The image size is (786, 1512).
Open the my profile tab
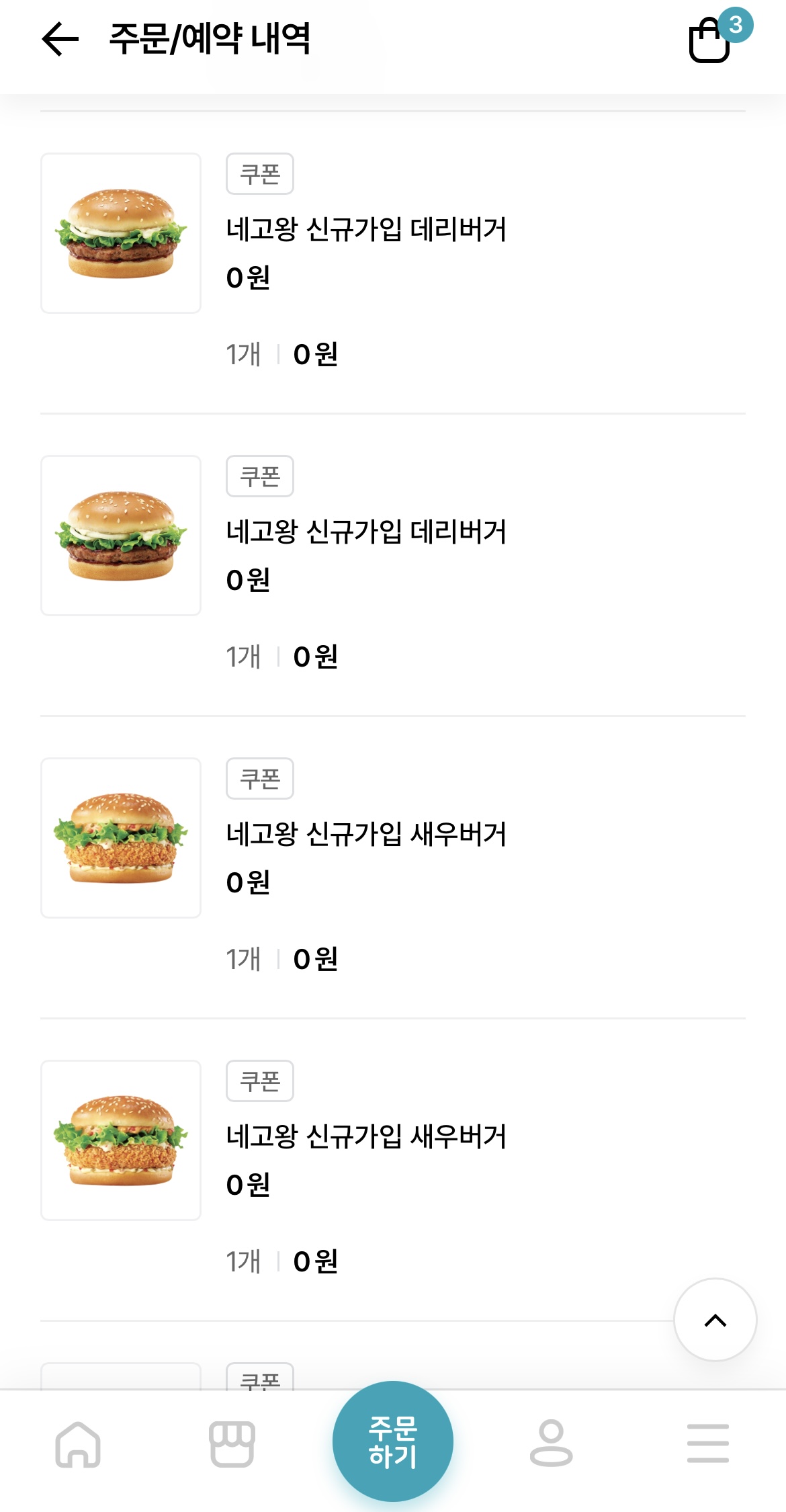551,1442
